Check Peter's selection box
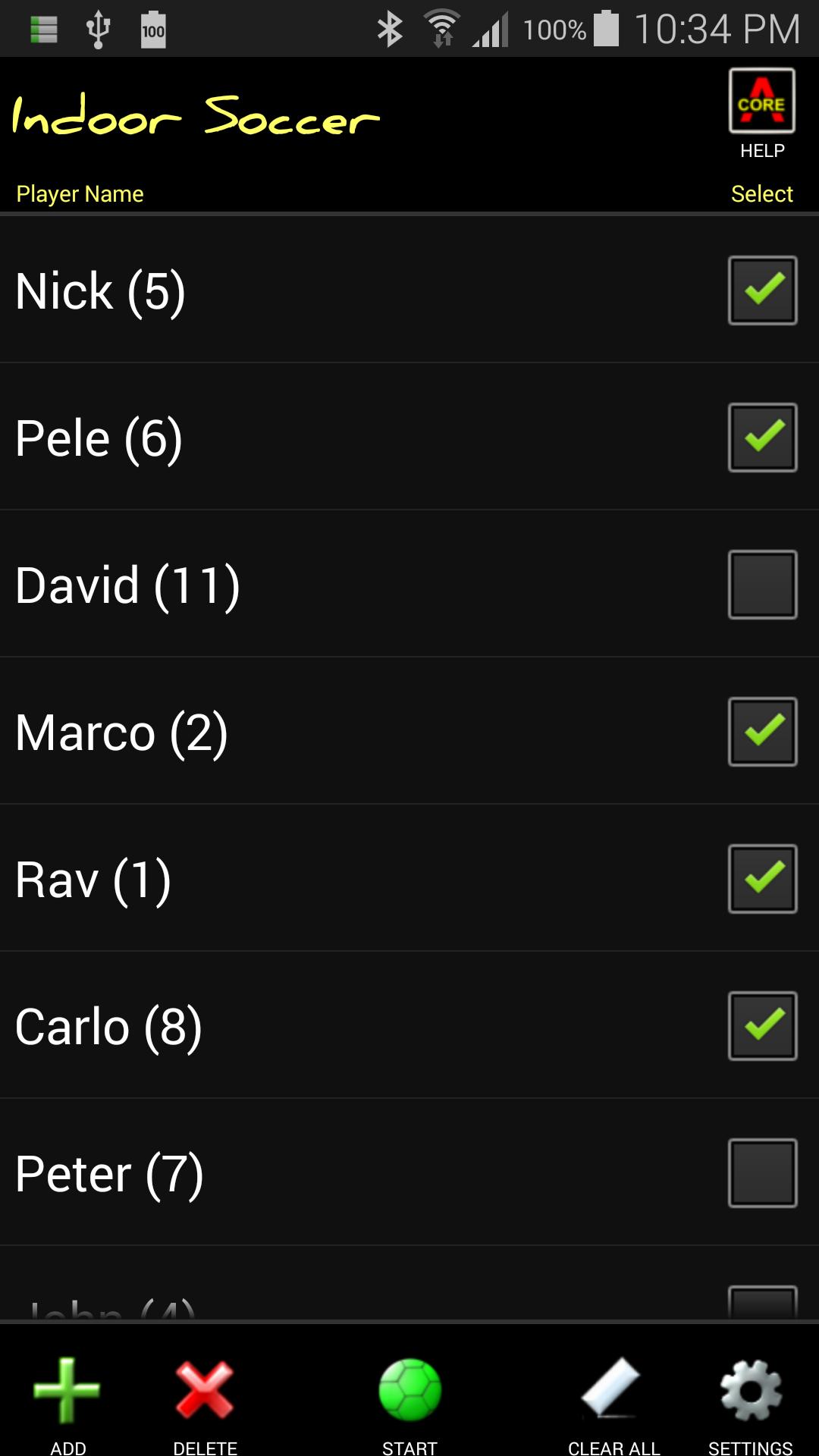819x1456 pixels. pos(761,1172)
